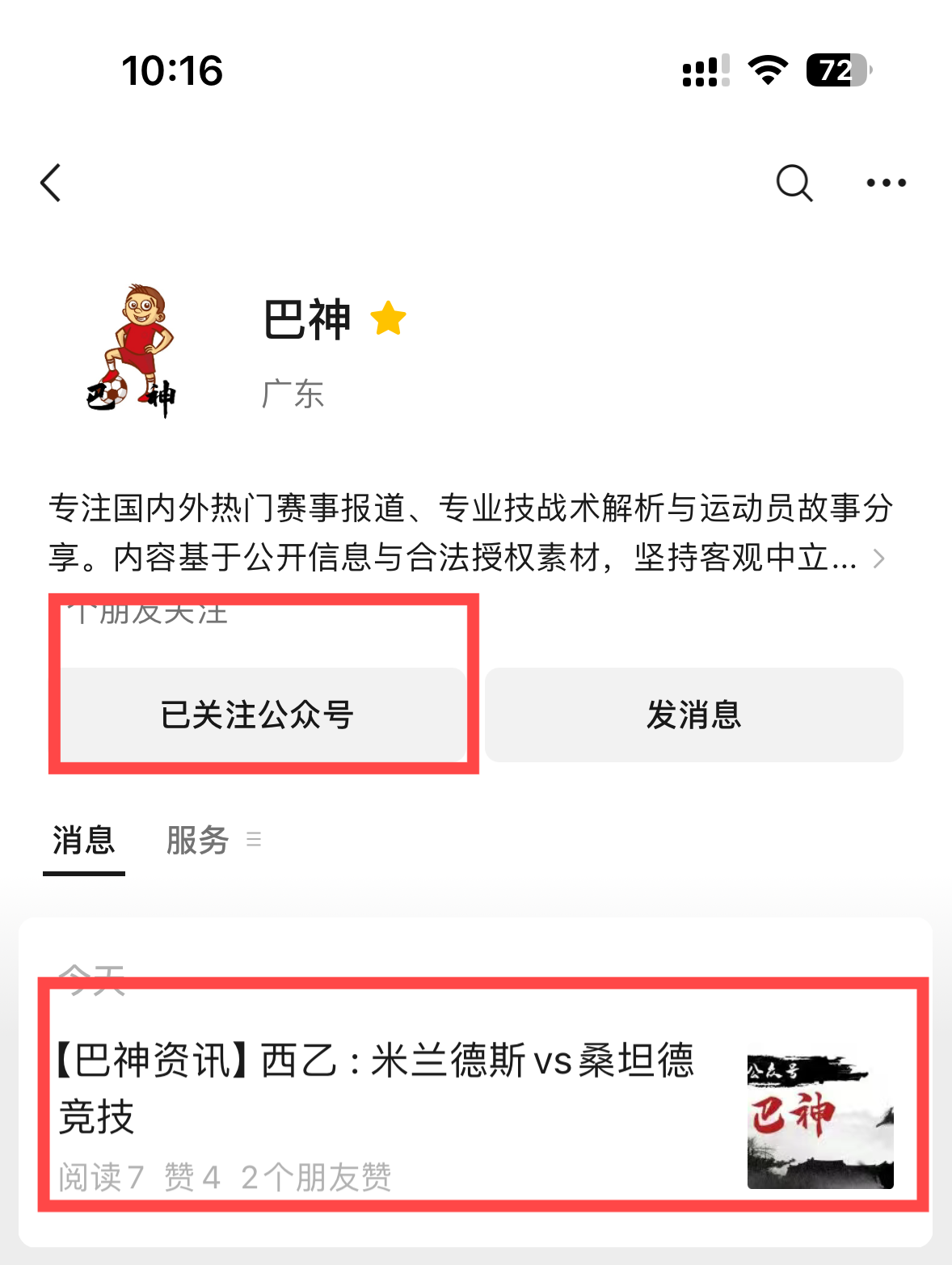This screenshot has height=1265, width=952.
Task: View the 巴神 account avatar
Action: click(133, 350)
